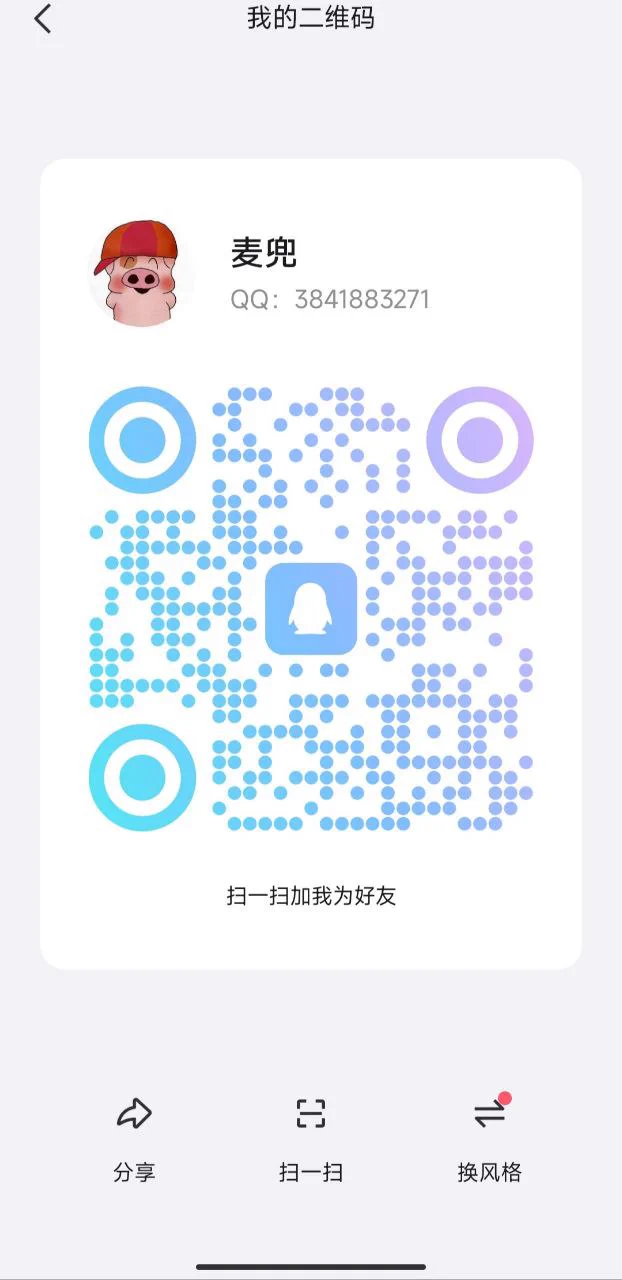This screenshot has width=622, height=1280.
Task: Go back from My QR Code page
Action: [42, 18]
